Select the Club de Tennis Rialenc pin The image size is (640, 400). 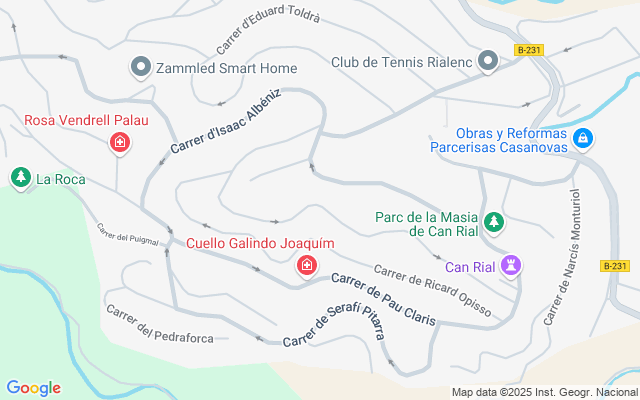click(x=488, y=62)
